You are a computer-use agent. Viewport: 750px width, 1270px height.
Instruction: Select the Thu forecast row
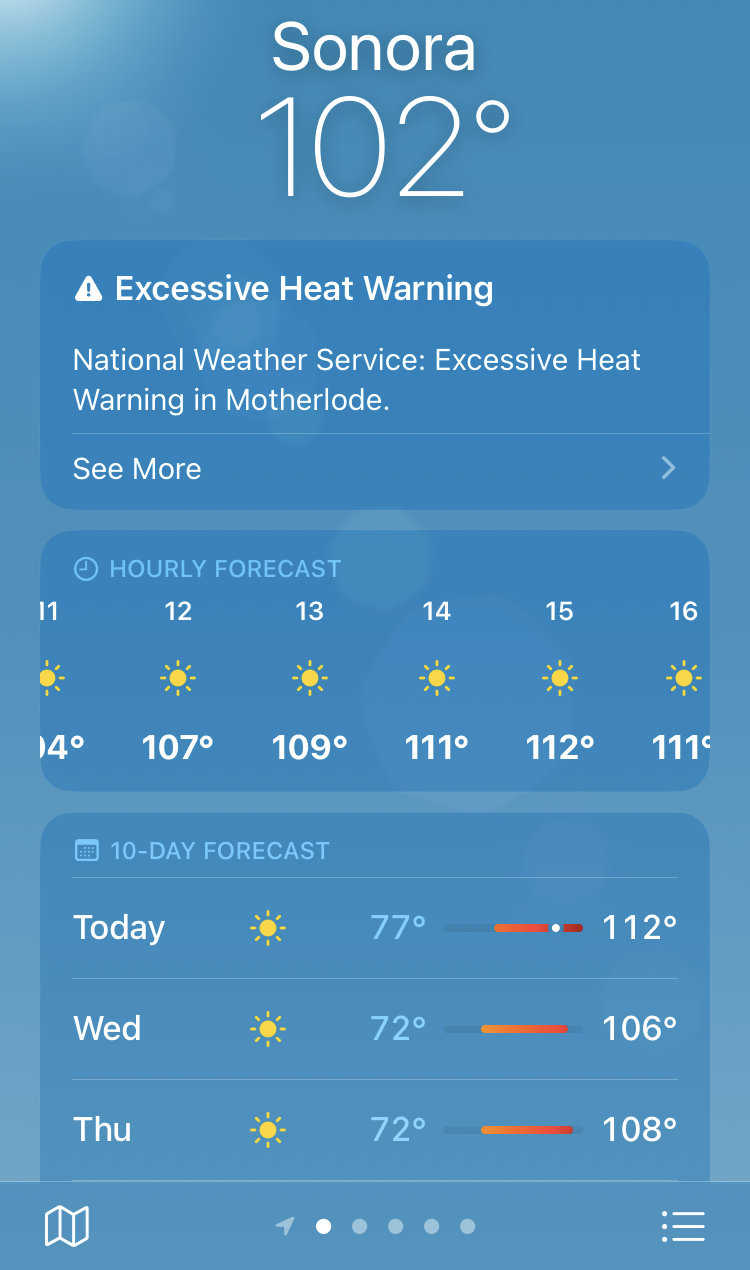(375, 1130)
